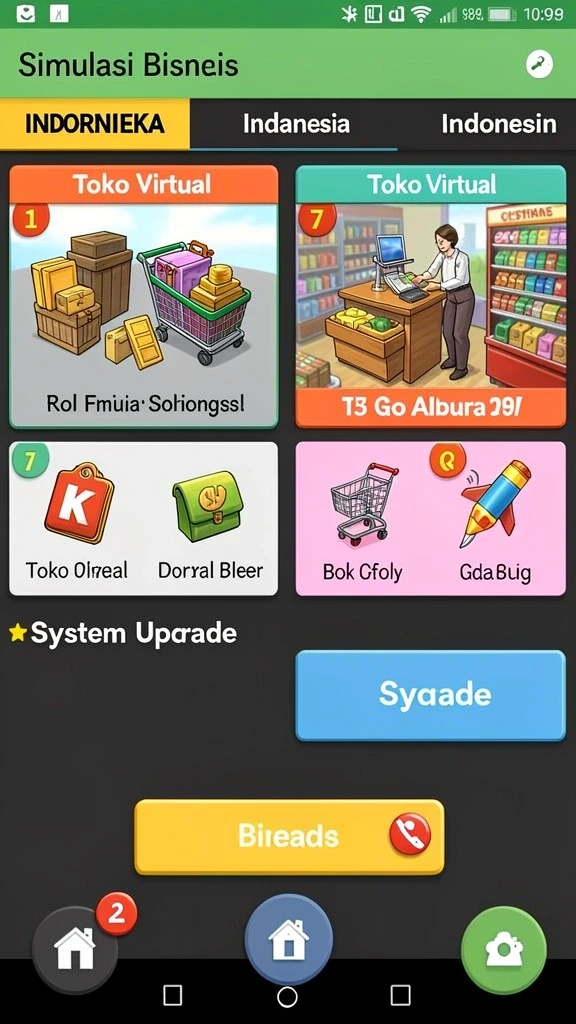Switch to the Indanesia tab

[296, 123]
